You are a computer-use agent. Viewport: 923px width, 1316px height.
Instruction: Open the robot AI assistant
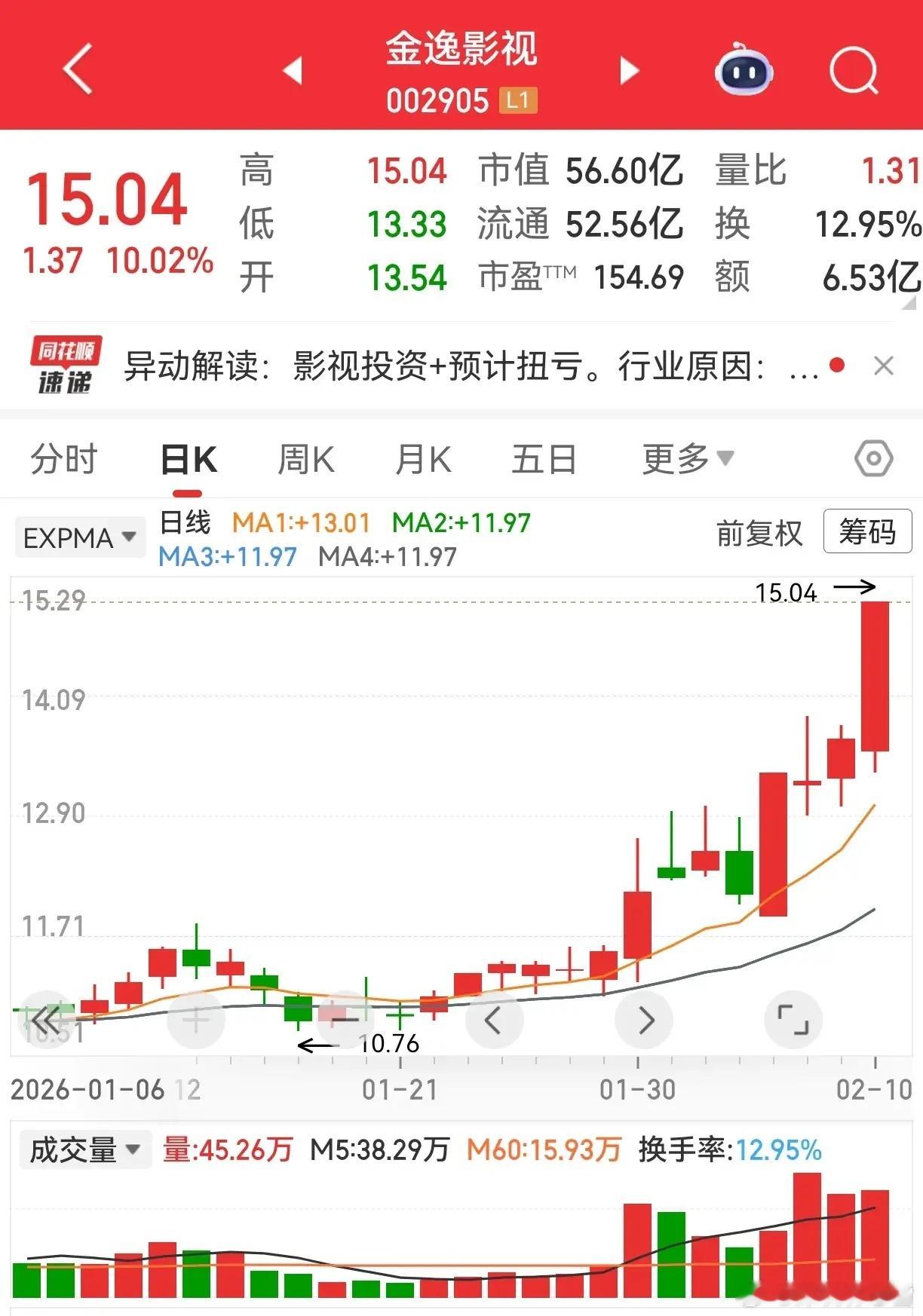pos(744,69)
